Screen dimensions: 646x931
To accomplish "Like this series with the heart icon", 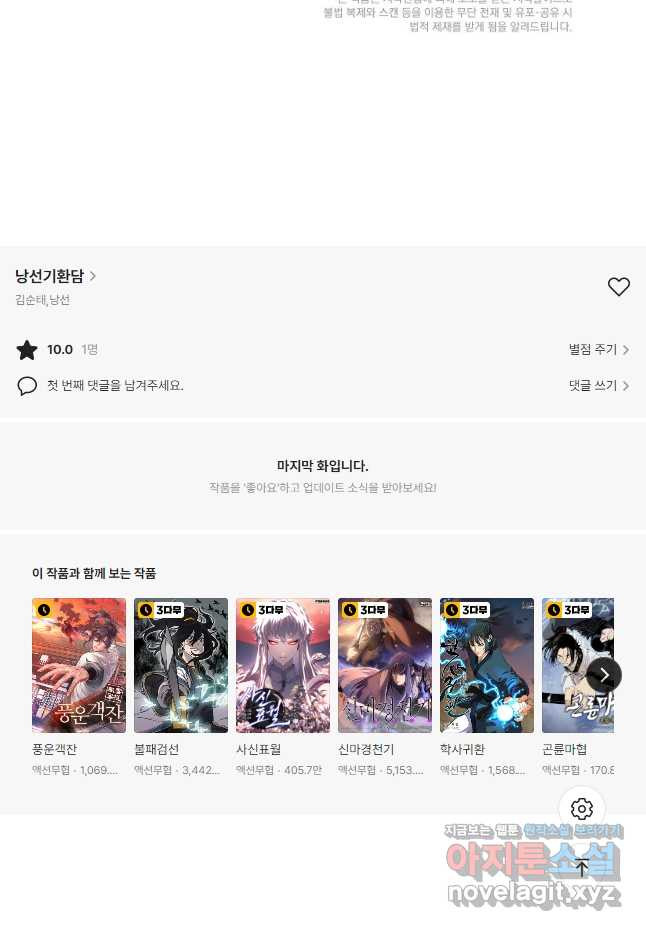I will [619, 287].
